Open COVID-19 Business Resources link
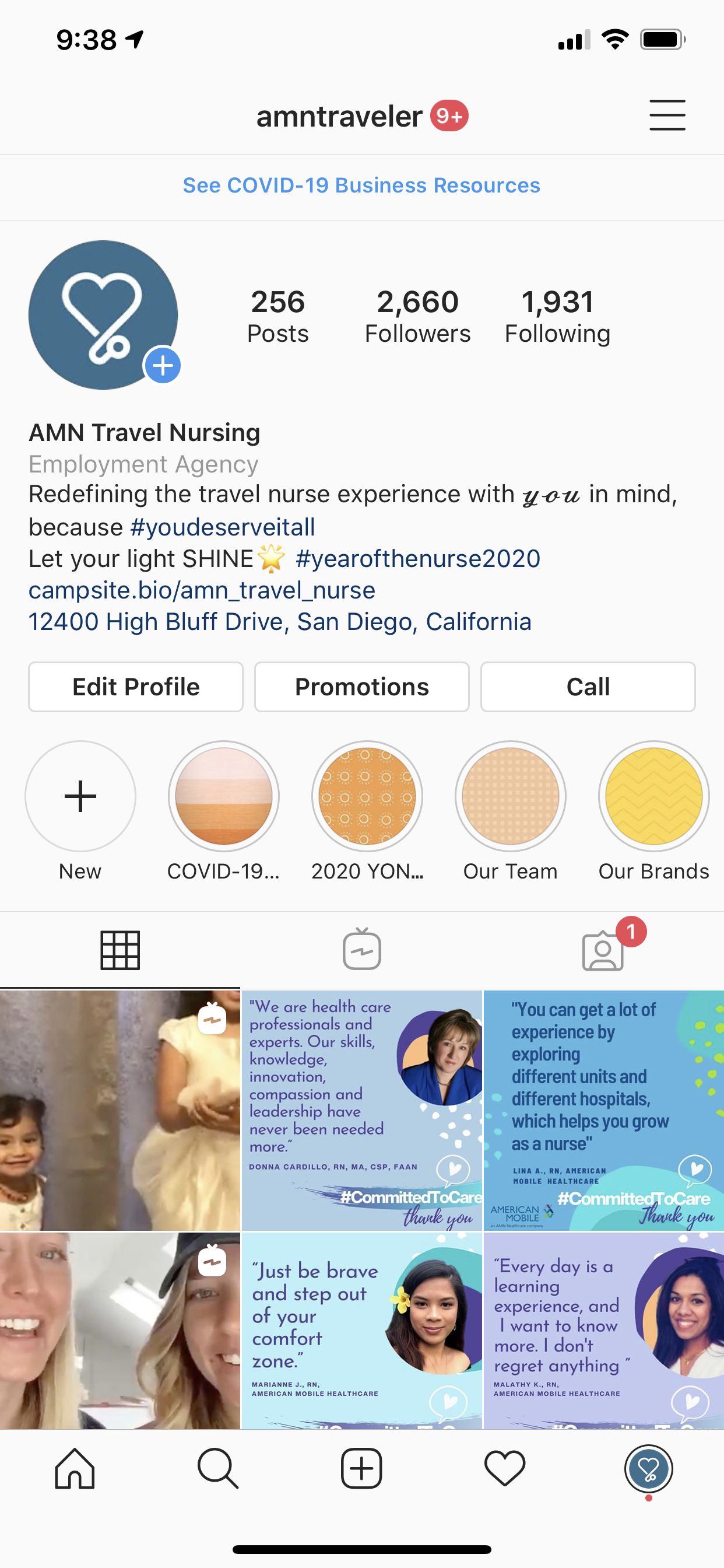The image size is (724, 1568). pyautogui.click(x=361, y=185)
